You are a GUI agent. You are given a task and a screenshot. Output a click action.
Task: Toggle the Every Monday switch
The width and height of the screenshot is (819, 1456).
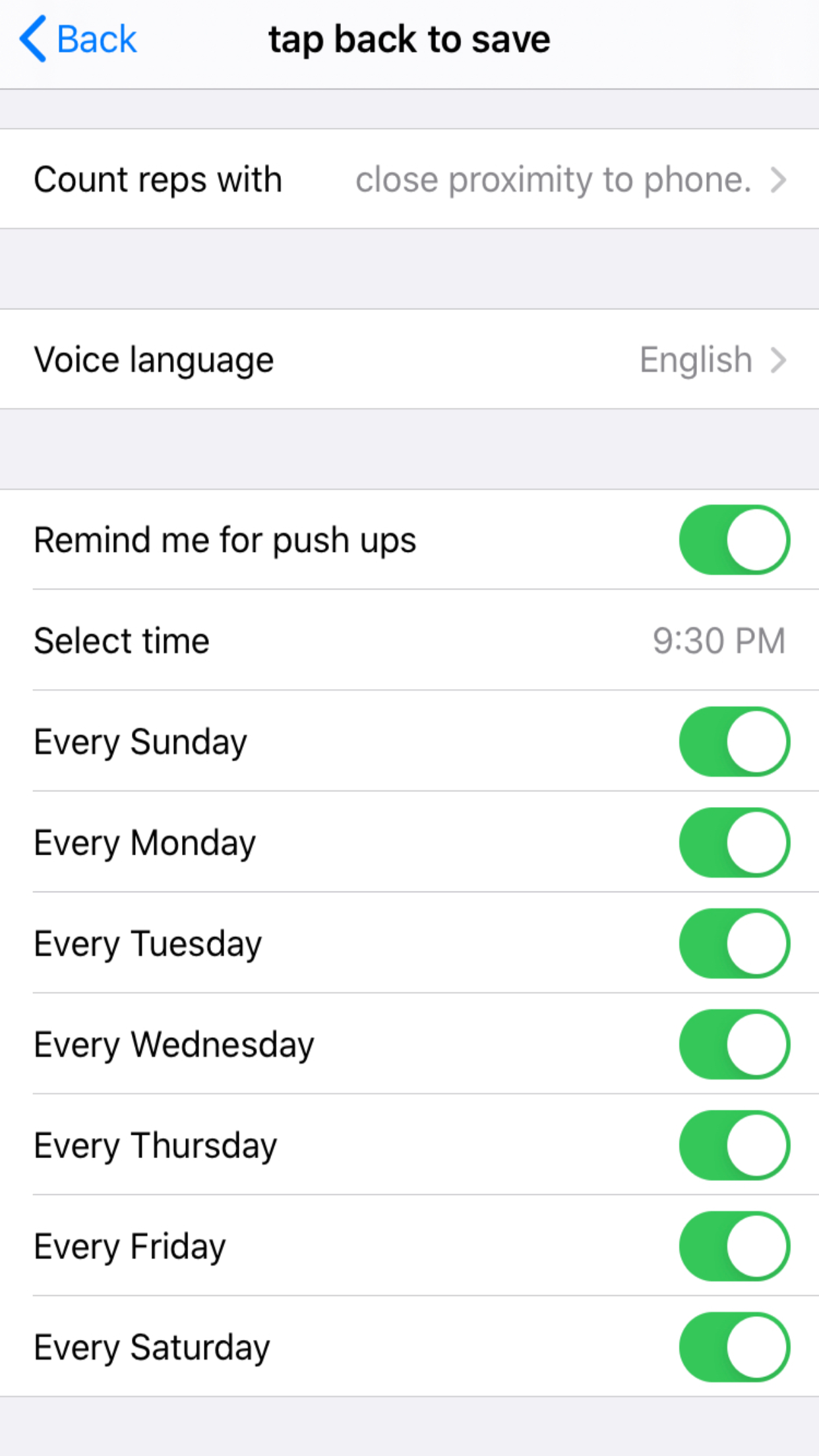(734, 843)
